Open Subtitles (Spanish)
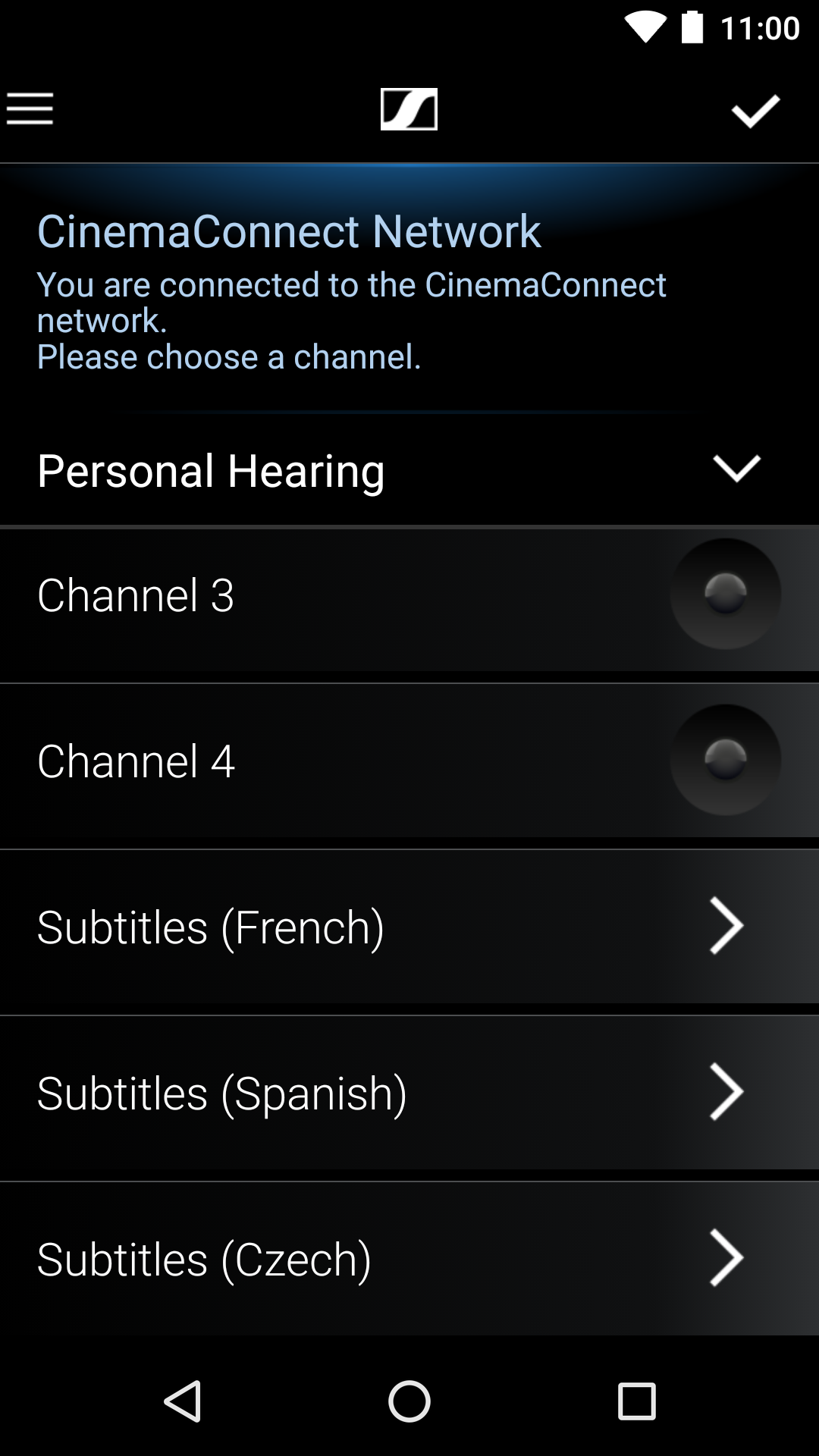The height and width of the screenshot is (1456, 819). click(409, 1093)
